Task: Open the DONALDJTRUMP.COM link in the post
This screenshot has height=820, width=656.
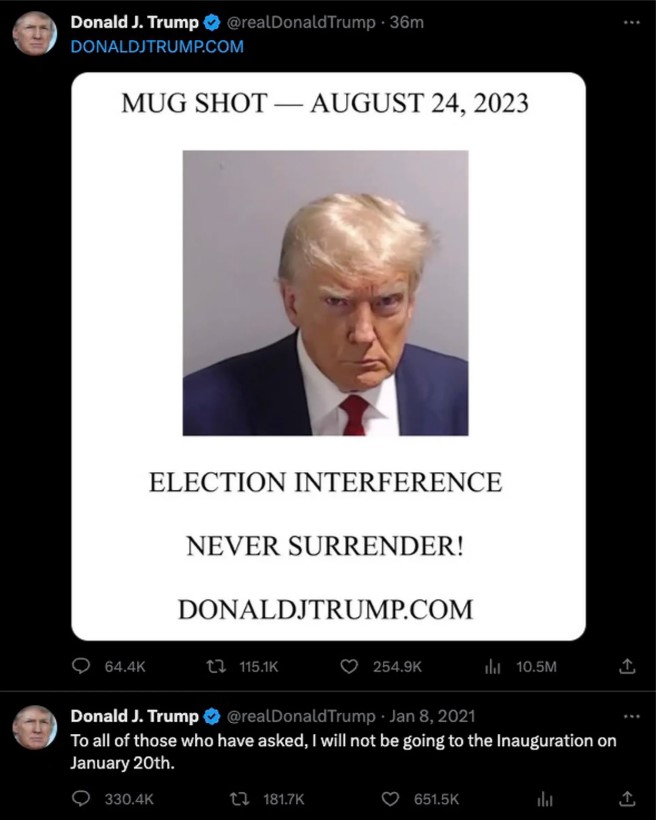Action: (157, 46)
